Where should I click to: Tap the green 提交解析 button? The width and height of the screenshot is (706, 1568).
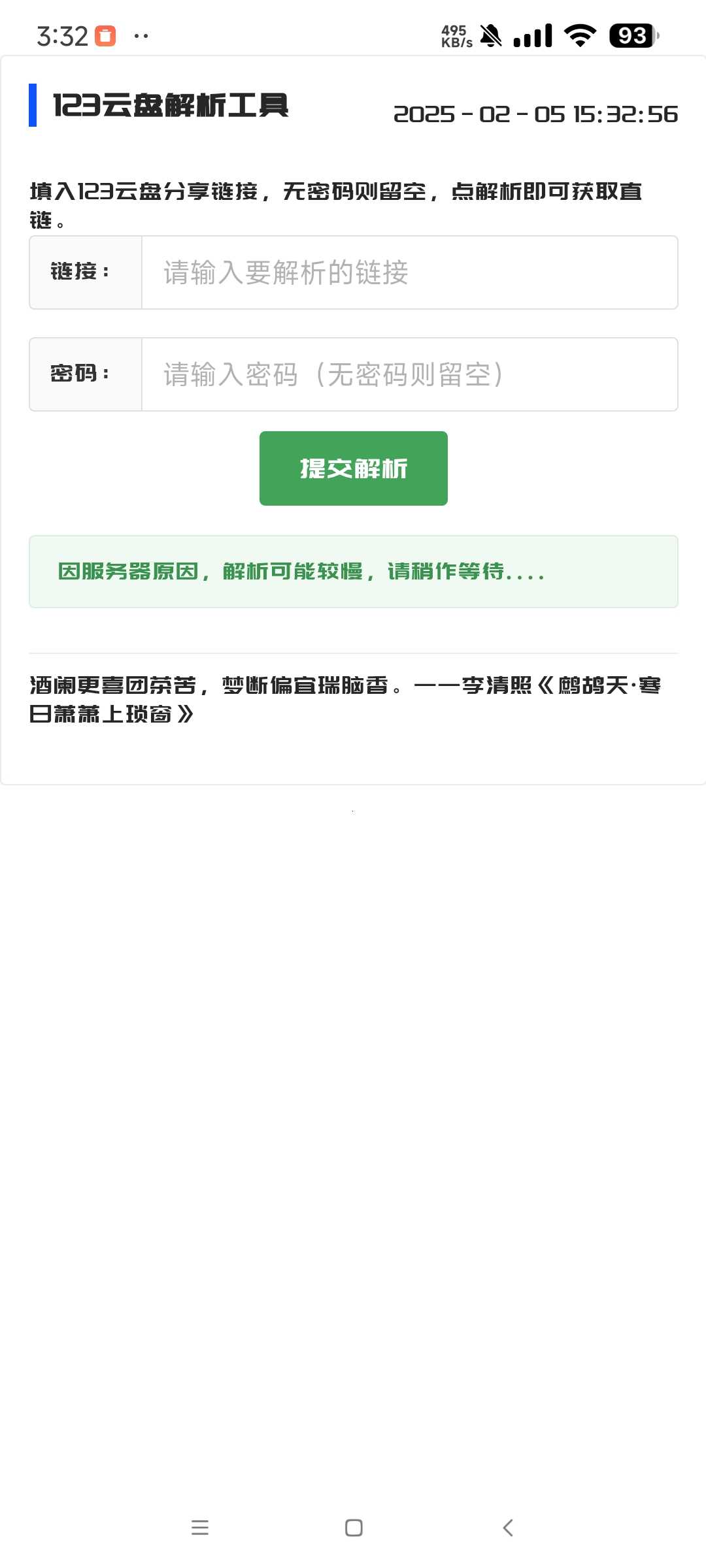pos(353,468)
